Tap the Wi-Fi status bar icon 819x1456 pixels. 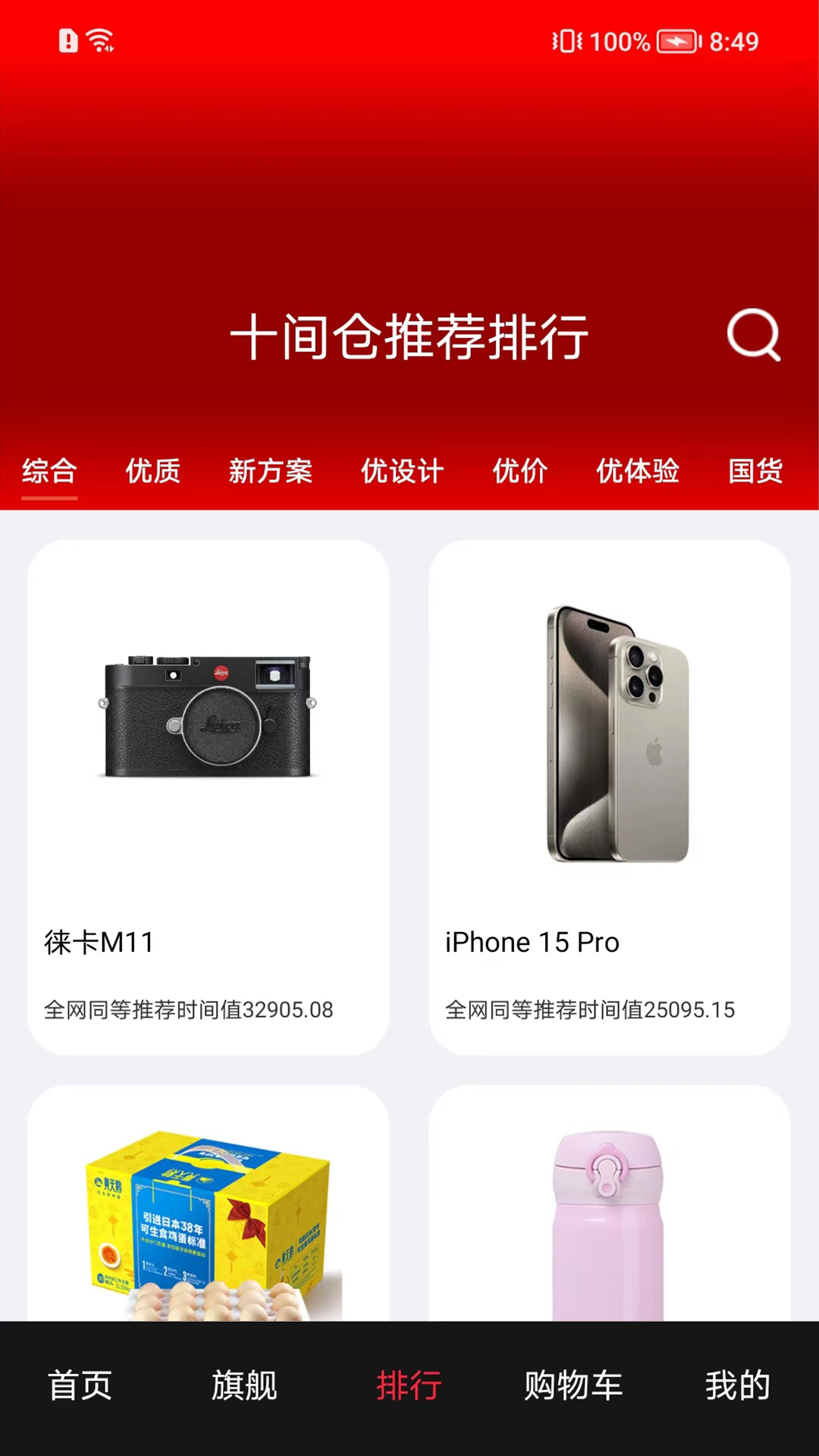tap(101, 39)
